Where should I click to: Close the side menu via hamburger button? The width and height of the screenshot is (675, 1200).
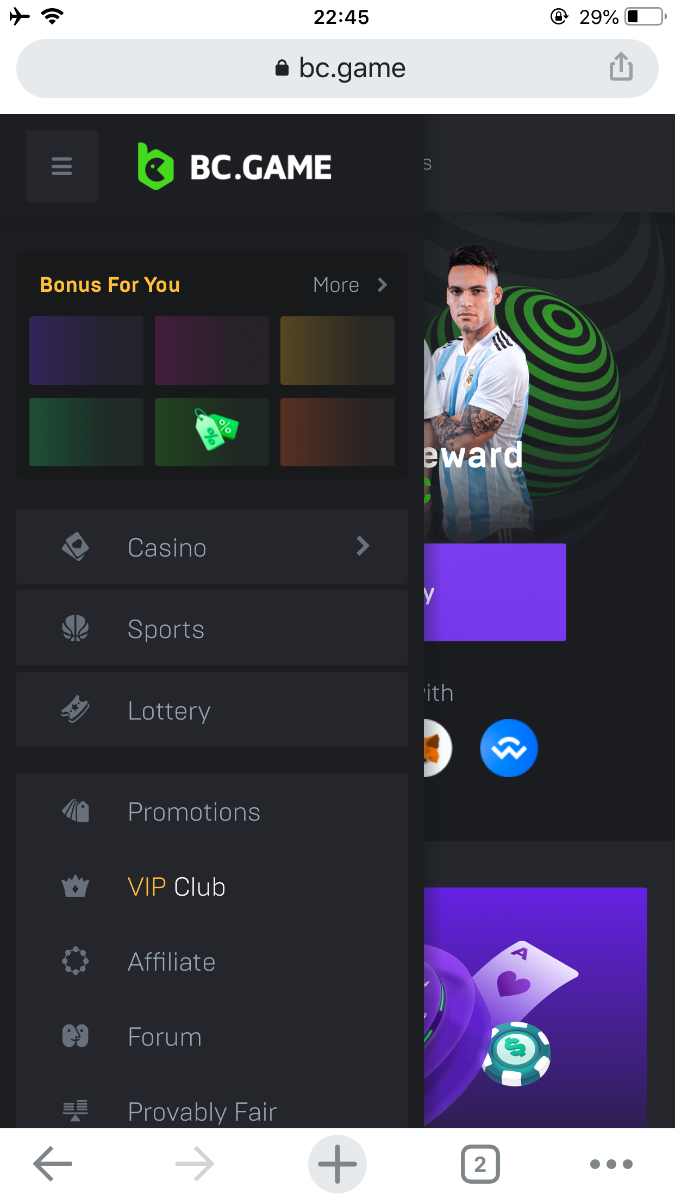coord(62,166)
